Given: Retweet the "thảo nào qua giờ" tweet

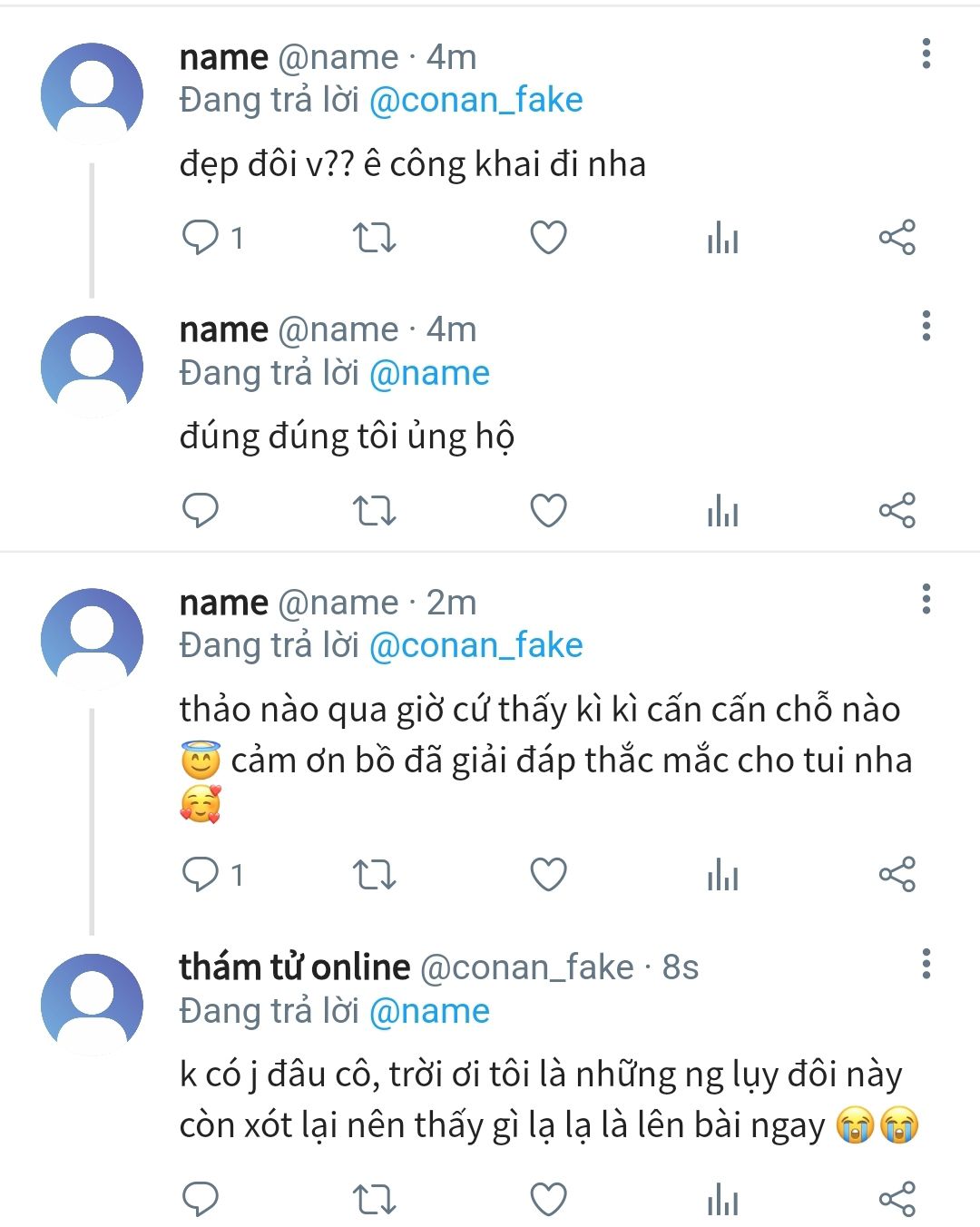Looking at the screenshot, I should 374,876.
